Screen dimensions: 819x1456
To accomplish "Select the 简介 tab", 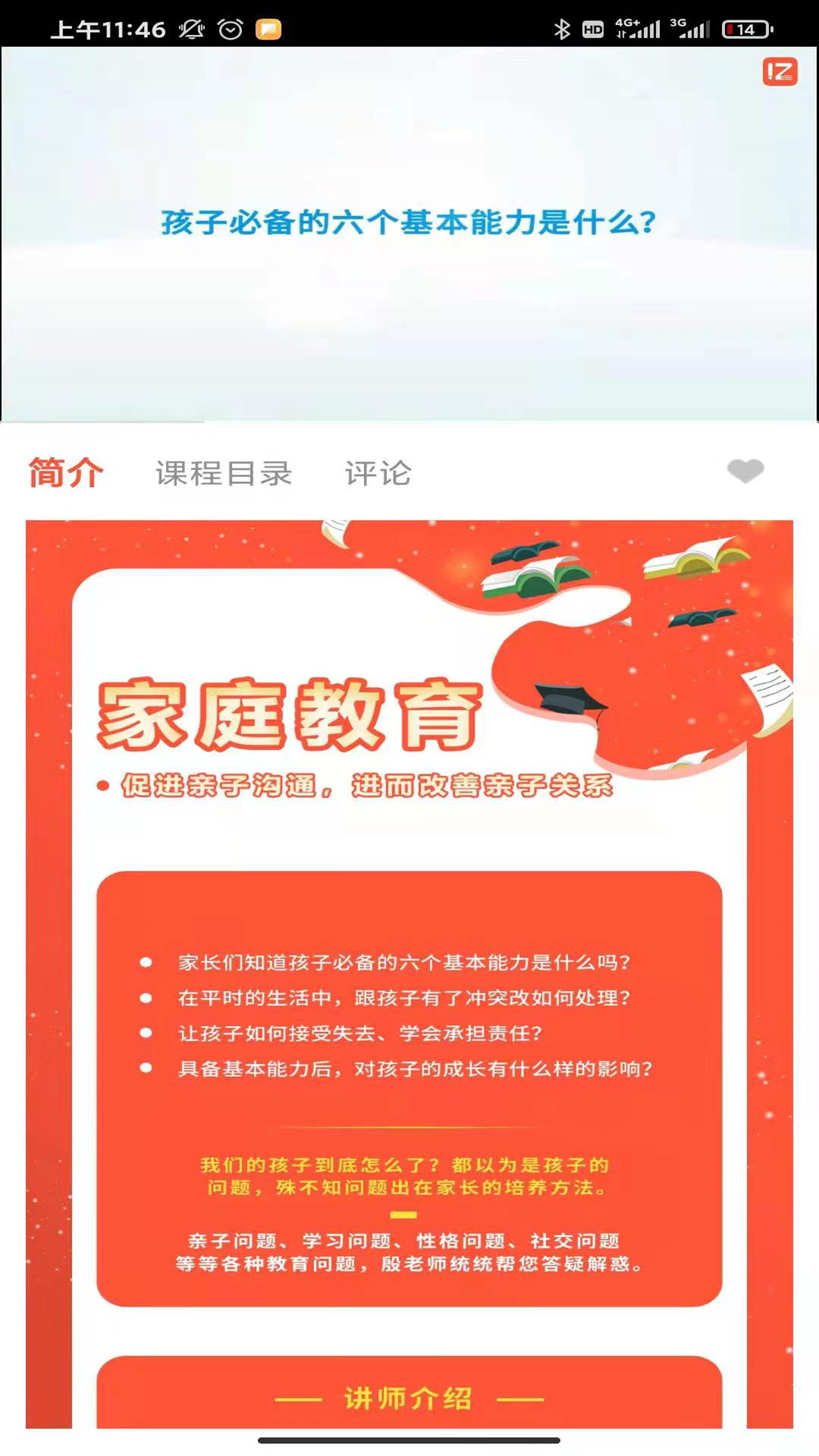I will [x=66, y=472].
